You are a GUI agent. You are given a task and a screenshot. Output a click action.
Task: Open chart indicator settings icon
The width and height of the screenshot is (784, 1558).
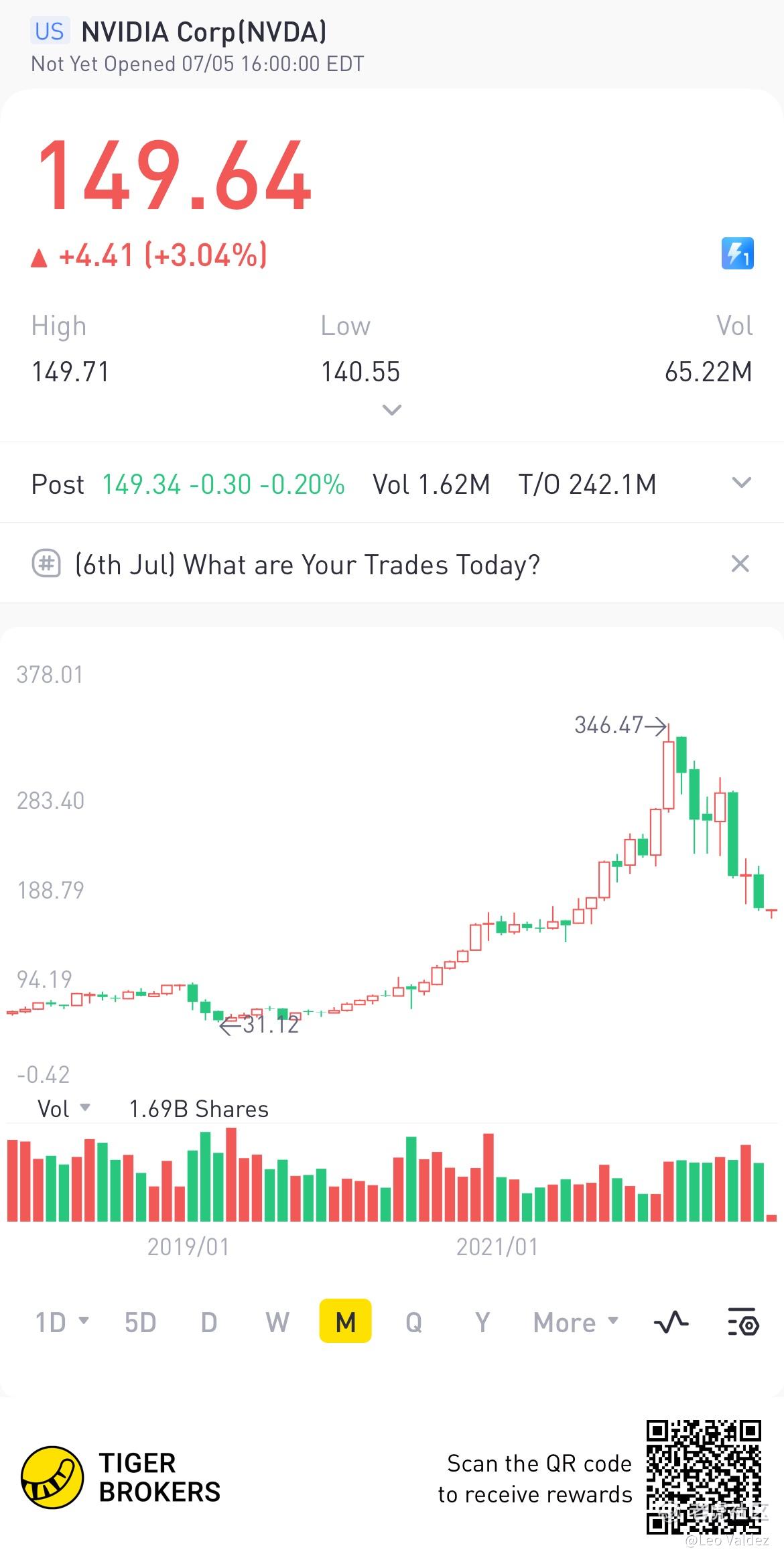[x=742, y=1322]
